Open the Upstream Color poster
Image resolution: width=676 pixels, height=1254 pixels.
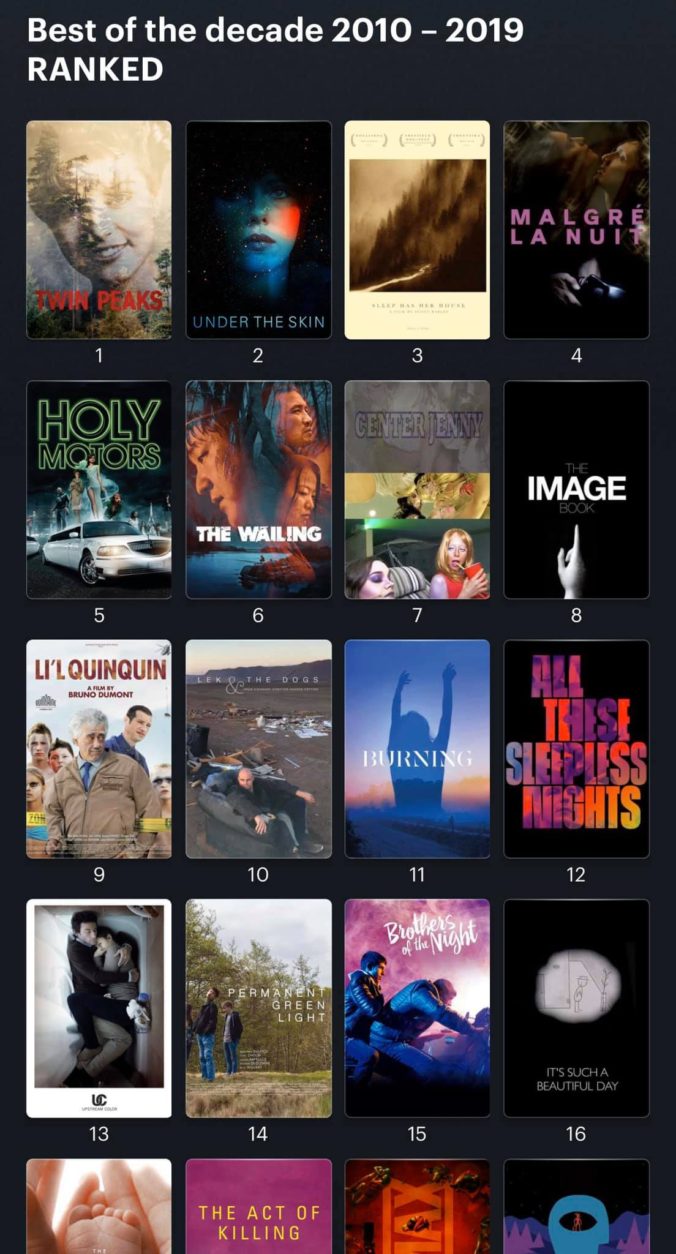(98, 1007)
